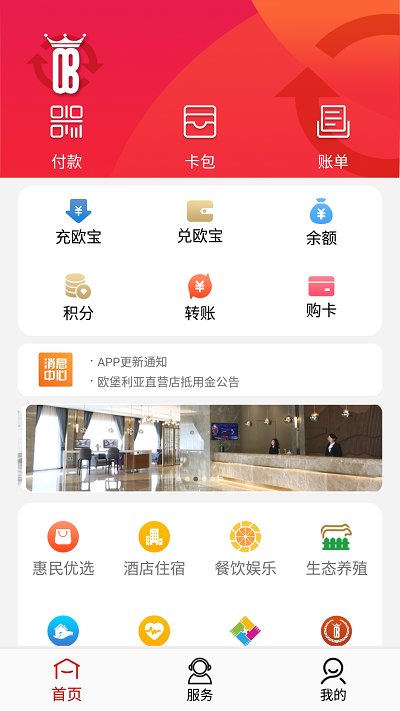400x711 pixels.
Task: Open the 付款 payment QR option
Action: point(67,137)
